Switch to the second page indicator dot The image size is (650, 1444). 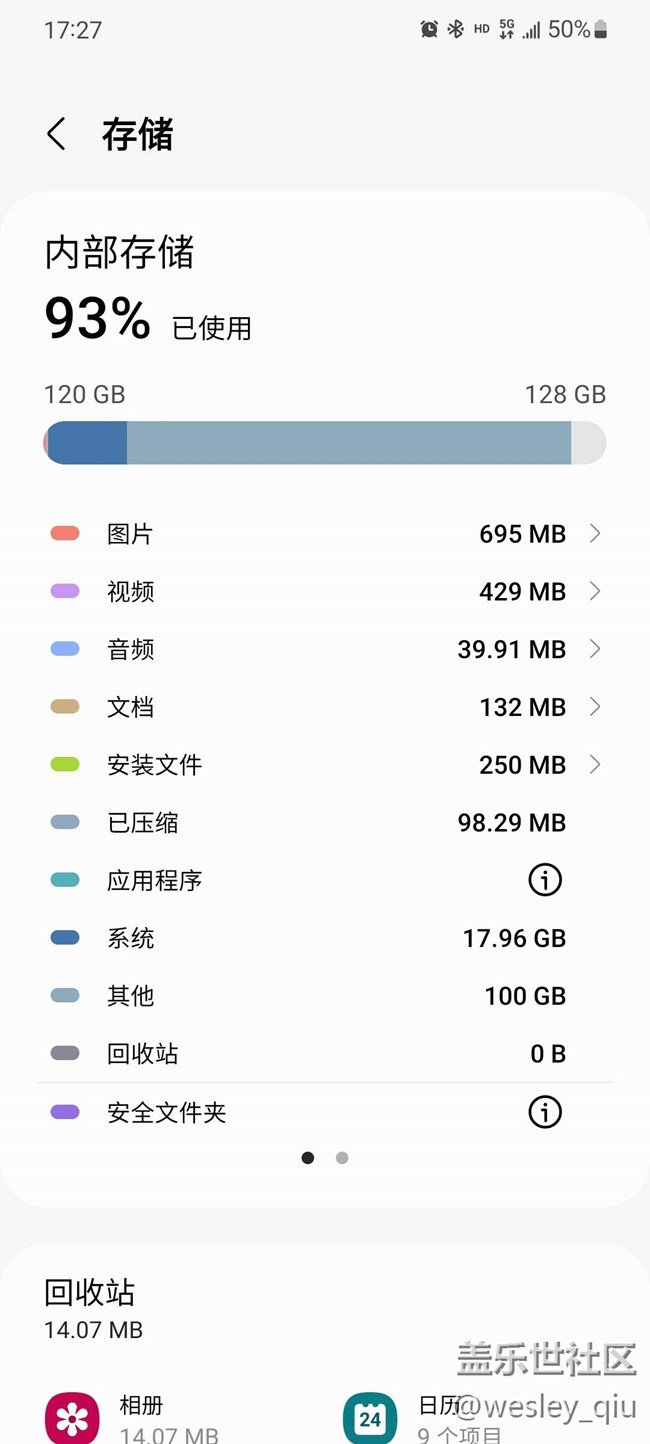click(x=342, y=1158)
